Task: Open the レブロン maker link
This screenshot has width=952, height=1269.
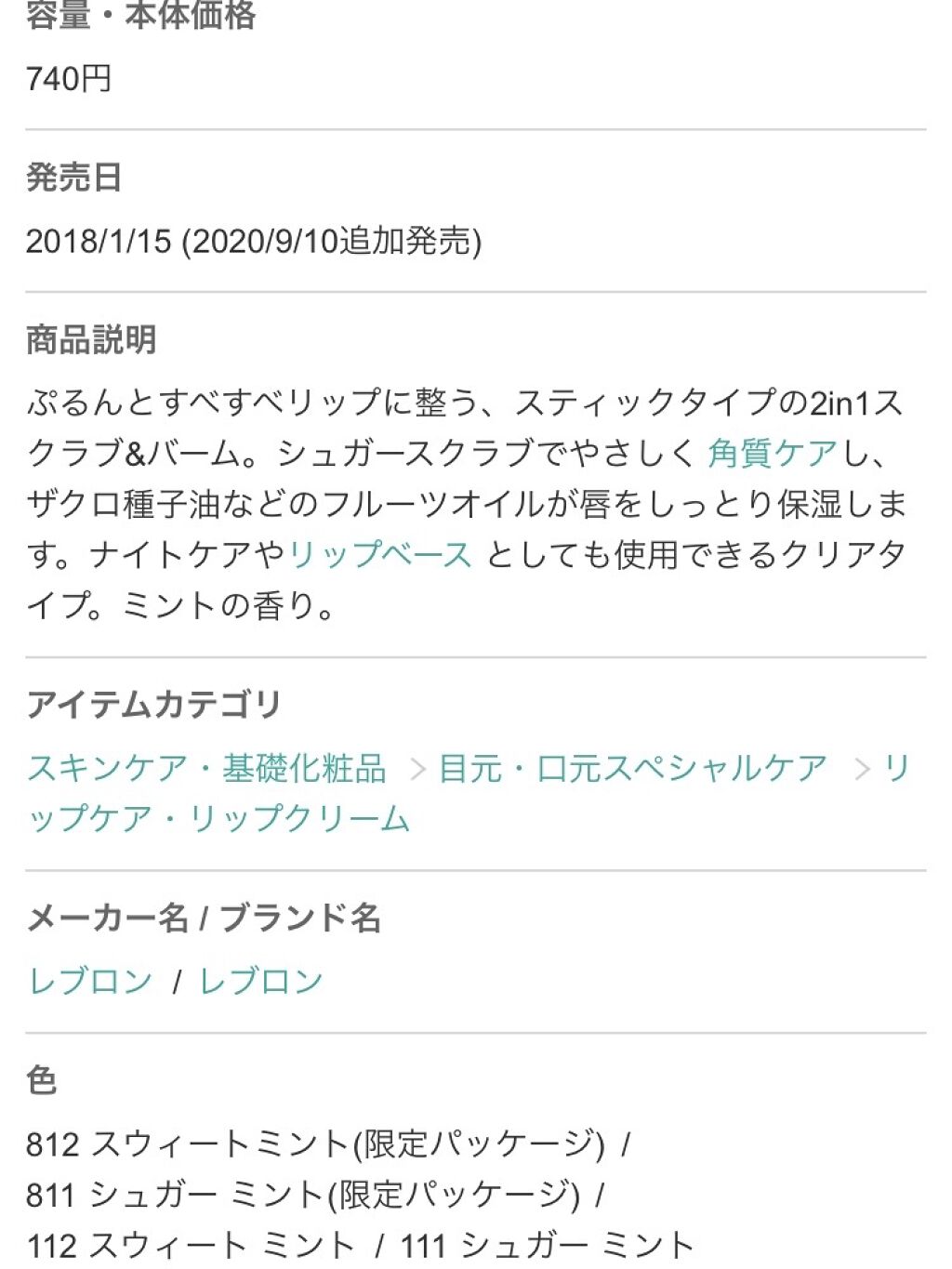Action: [90, 982]
